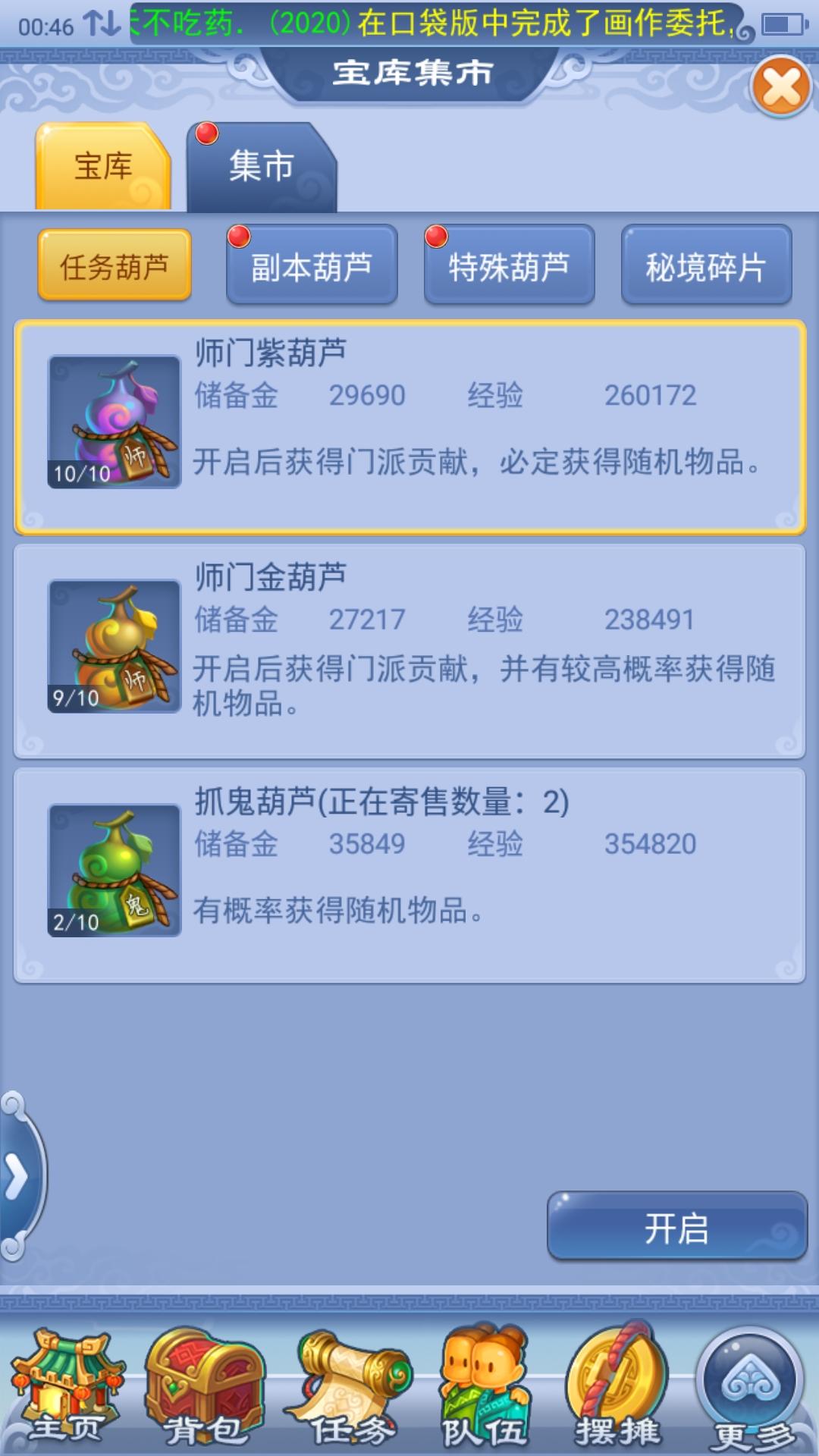This screenshot has height=1456, width=819.
Task: Select the 师门紫葫芦 item
Action: pyautogui.click(x=409, y=427)
